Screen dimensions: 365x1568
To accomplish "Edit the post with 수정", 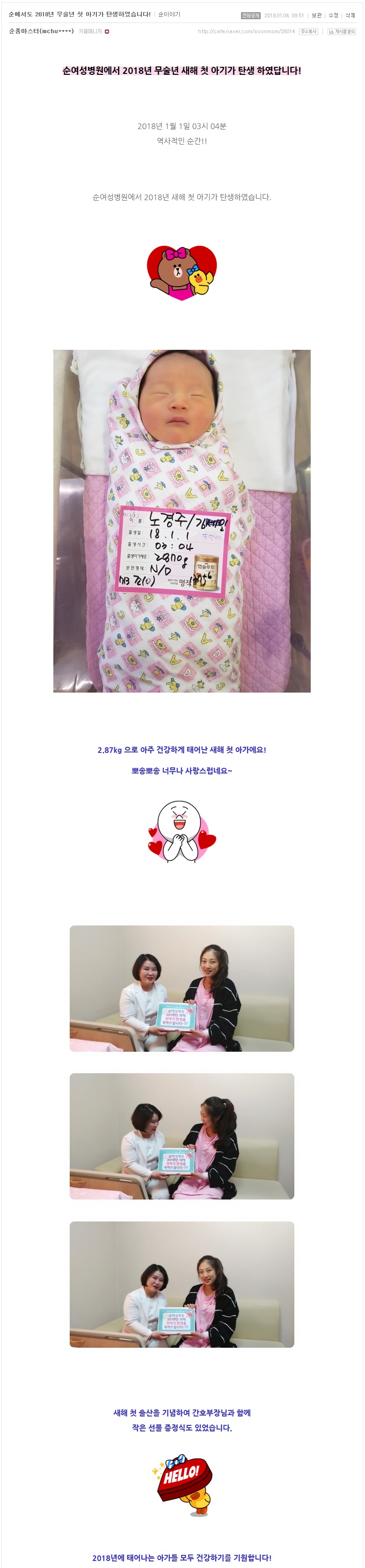I will (x=333, y=15).
